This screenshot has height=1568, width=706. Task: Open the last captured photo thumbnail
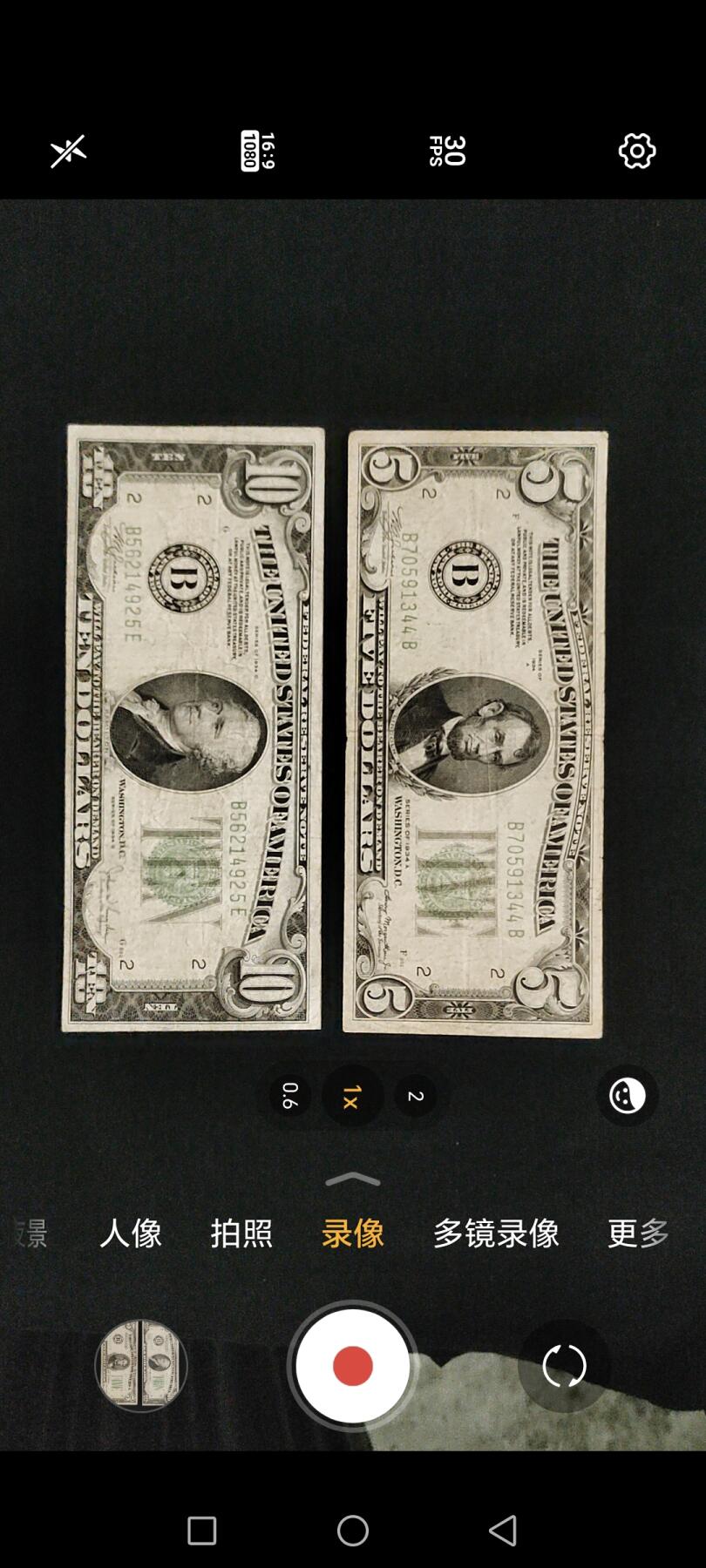[x=141, y=1365]
